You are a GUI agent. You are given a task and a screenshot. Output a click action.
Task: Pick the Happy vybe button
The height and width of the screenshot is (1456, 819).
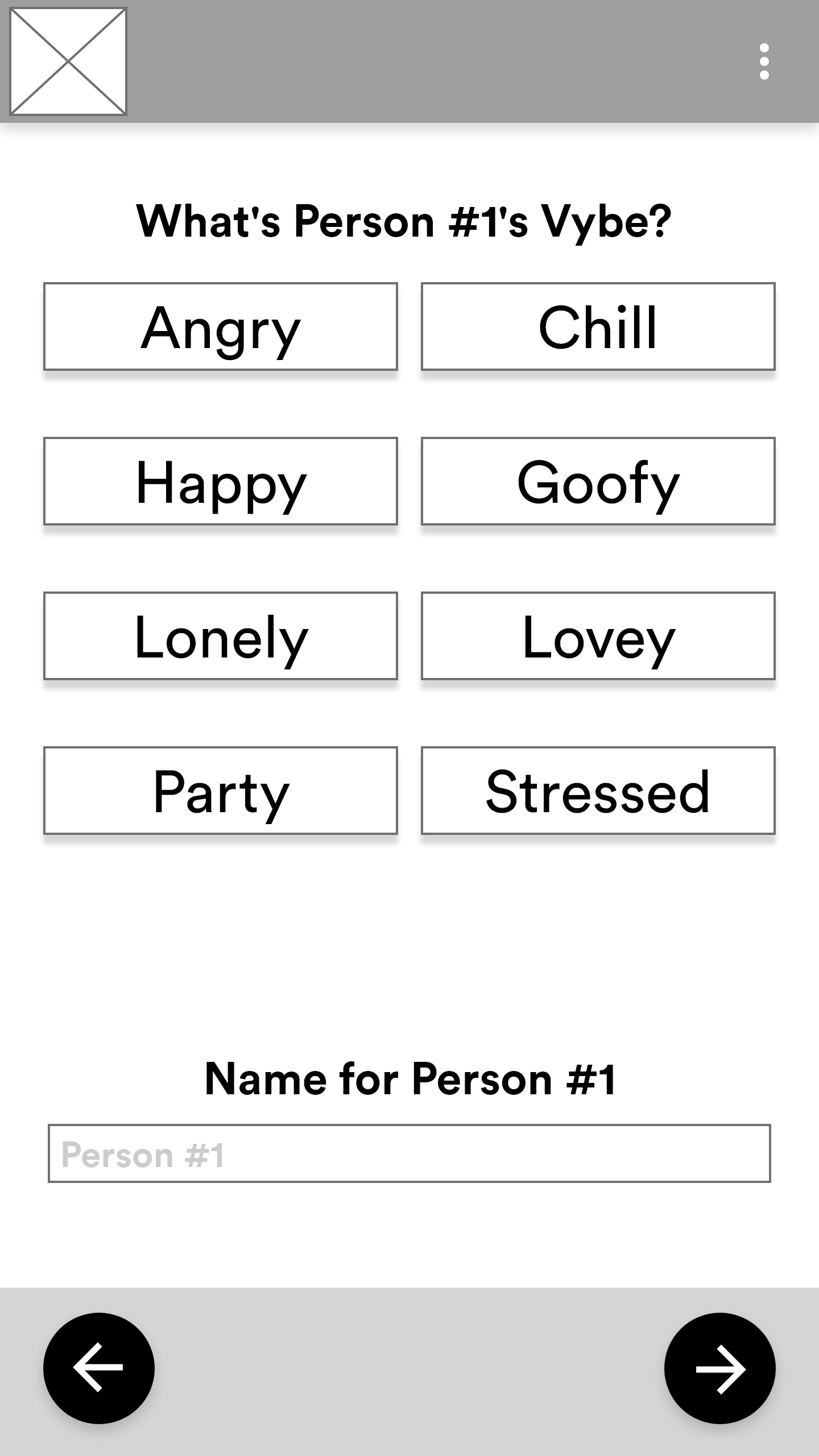[x=220, y=481]
